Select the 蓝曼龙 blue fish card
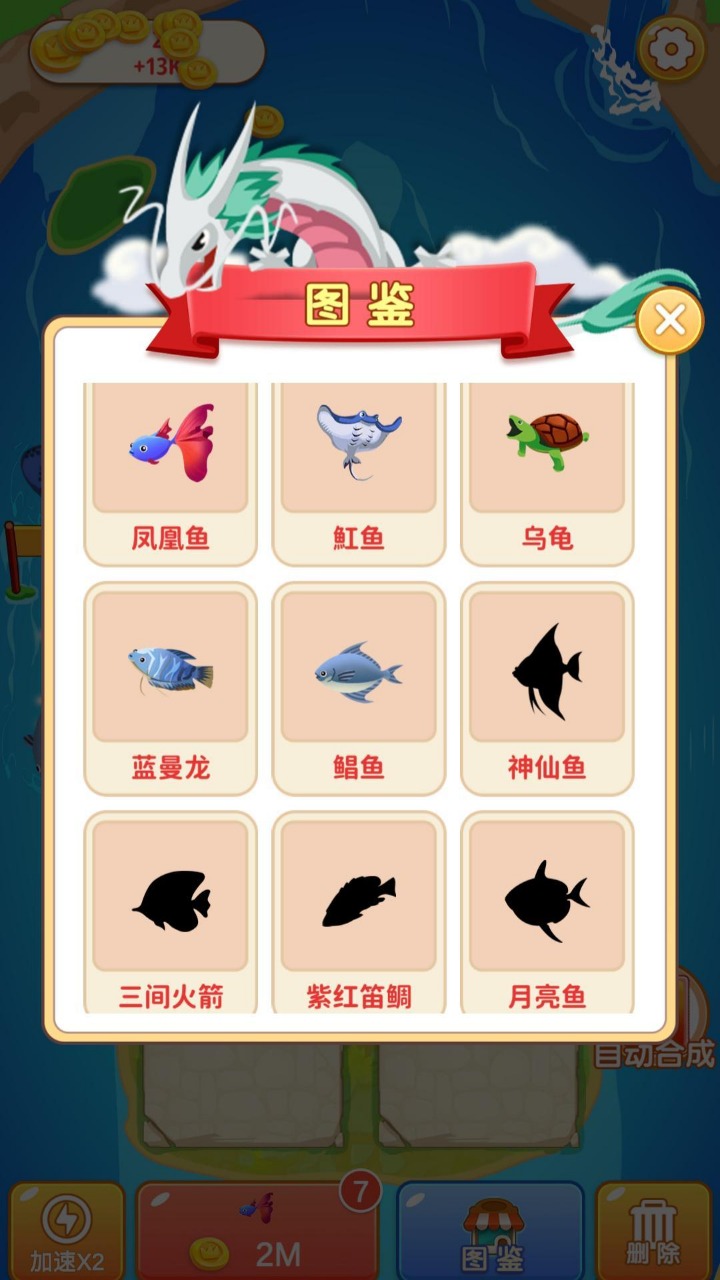The height and width of the screenshot is (1280, 720). (168, 685)
